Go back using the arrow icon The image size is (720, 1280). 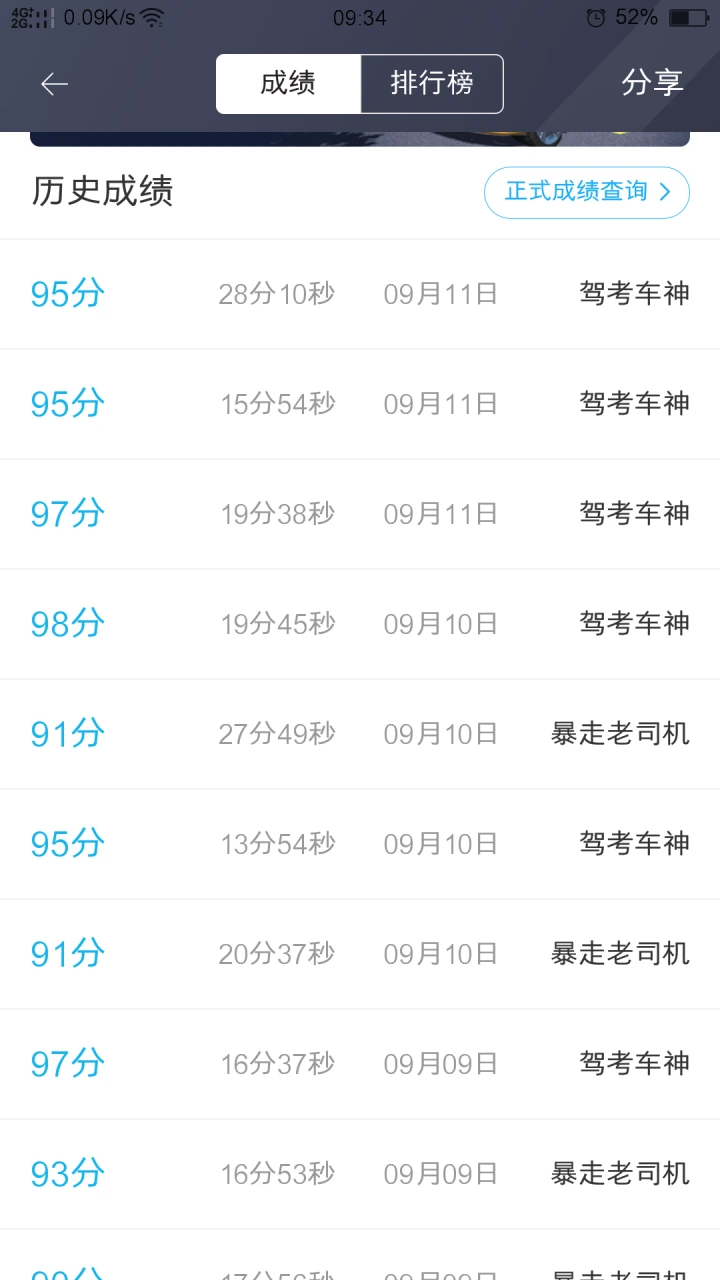click(54, 84)
